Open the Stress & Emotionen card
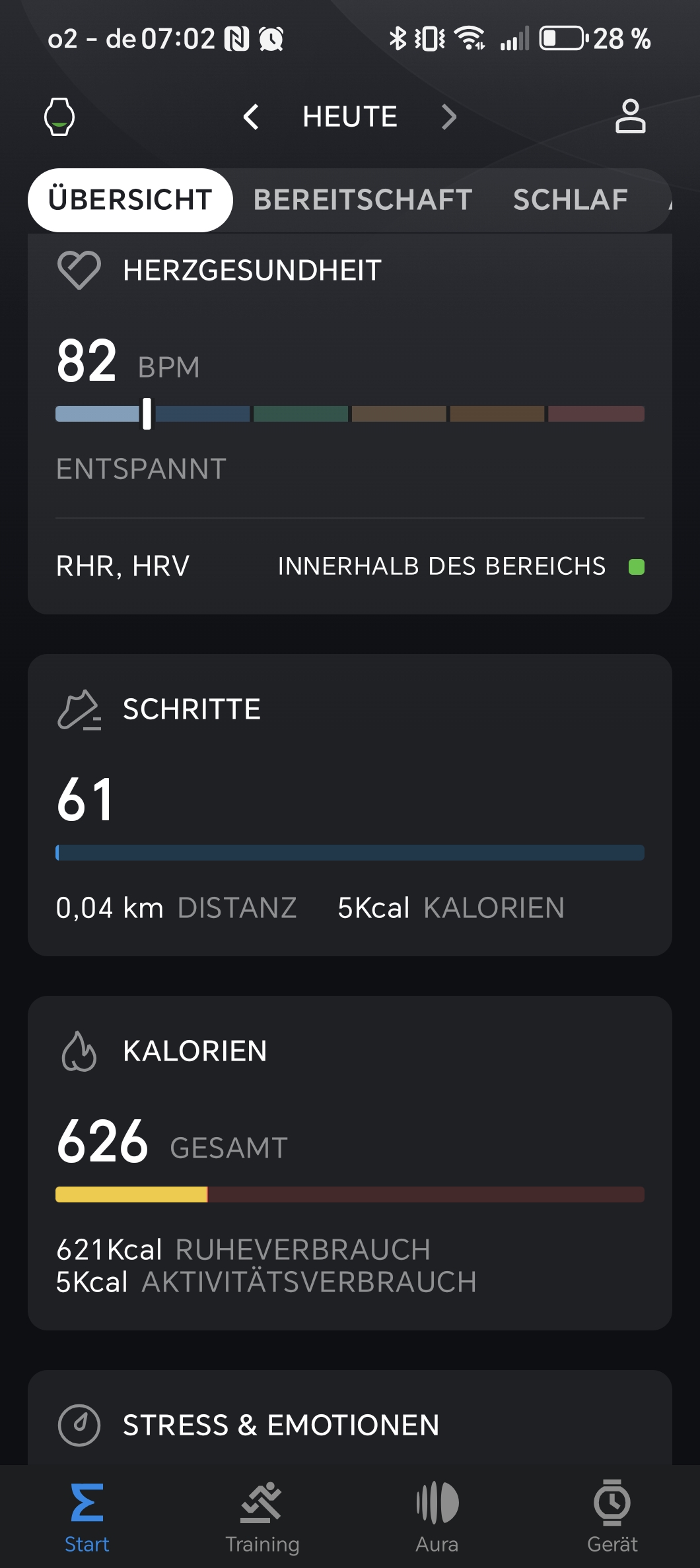The image size is (700, 1568). coord(350,1424)
